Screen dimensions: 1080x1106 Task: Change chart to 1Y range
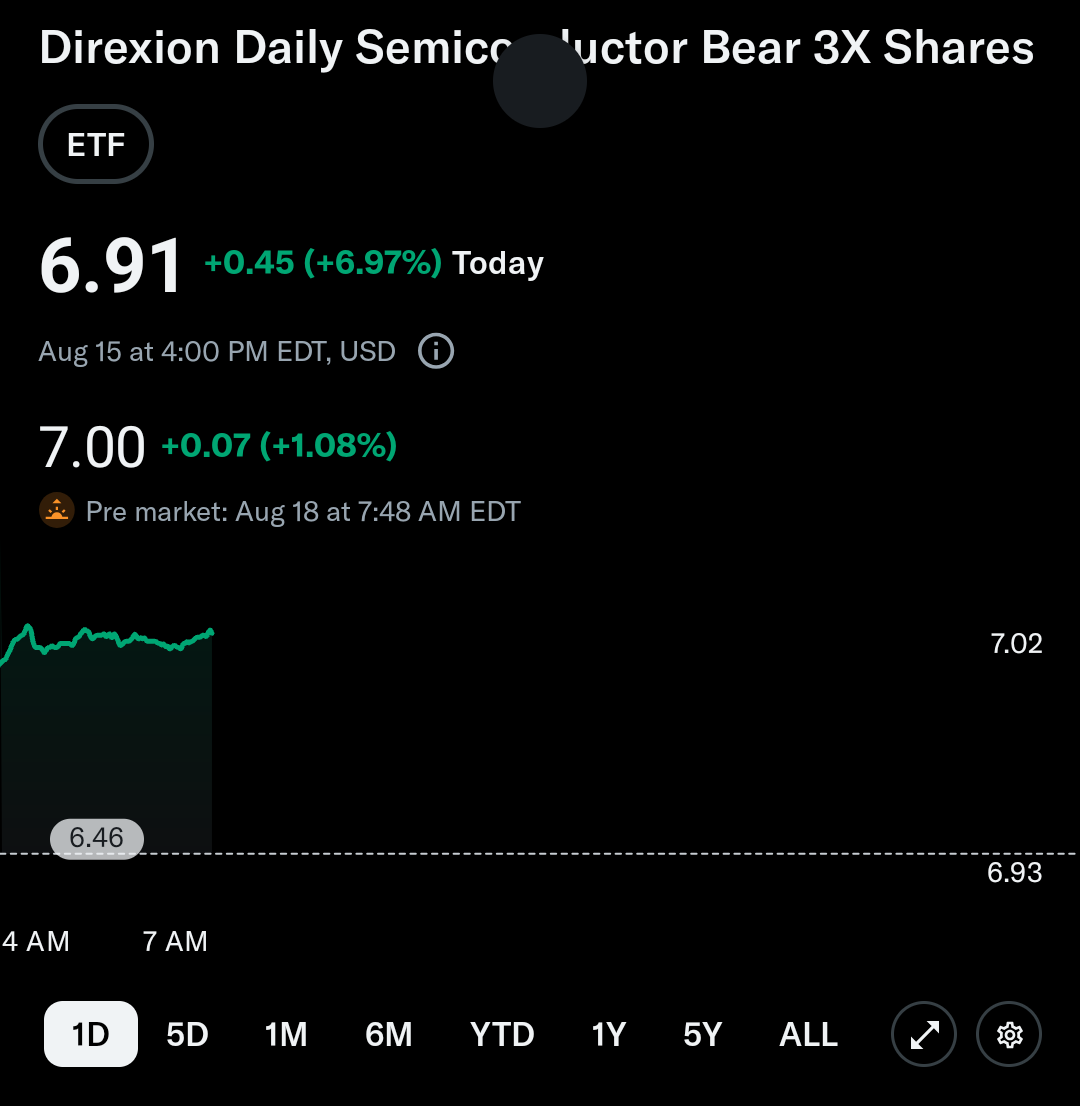608,1034
